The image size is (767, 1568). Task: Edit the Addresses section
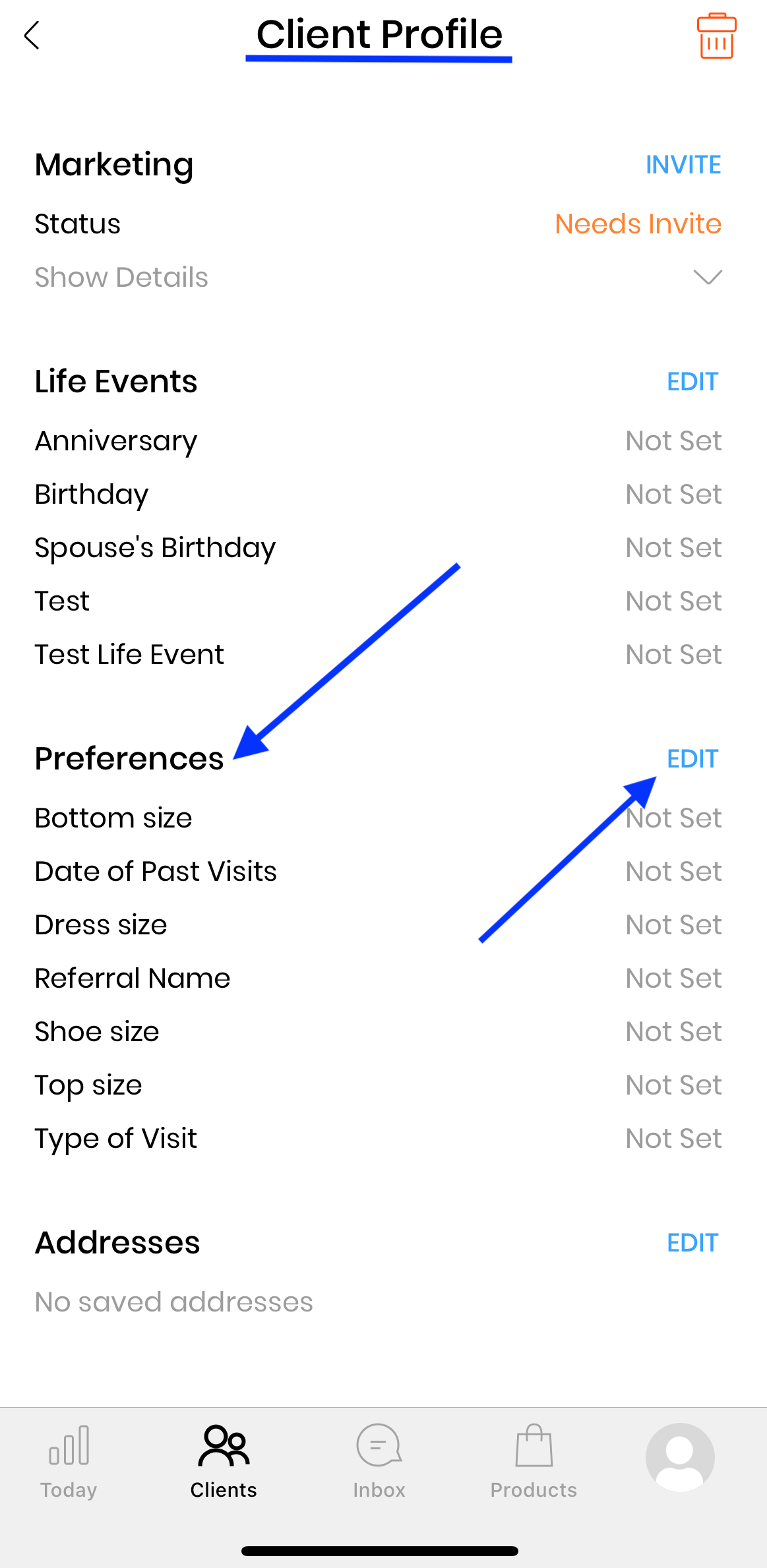692,1243
